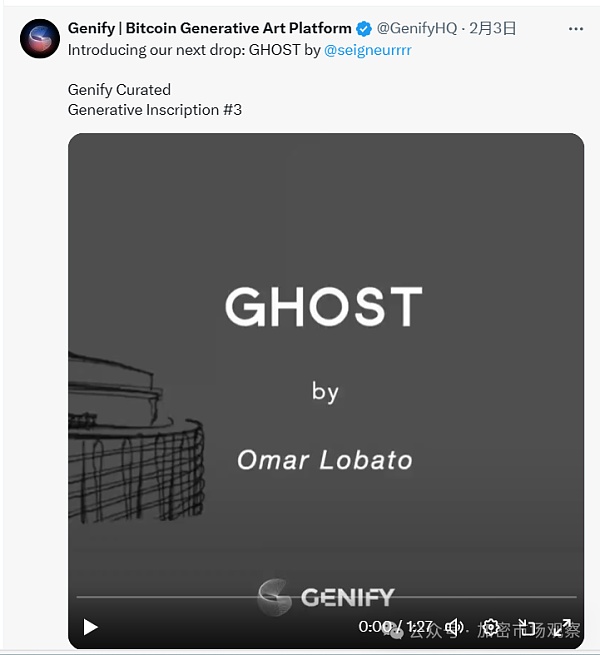The image size is (600, 655).
Task: Play the GHOST video
Action: click(91, 627)
